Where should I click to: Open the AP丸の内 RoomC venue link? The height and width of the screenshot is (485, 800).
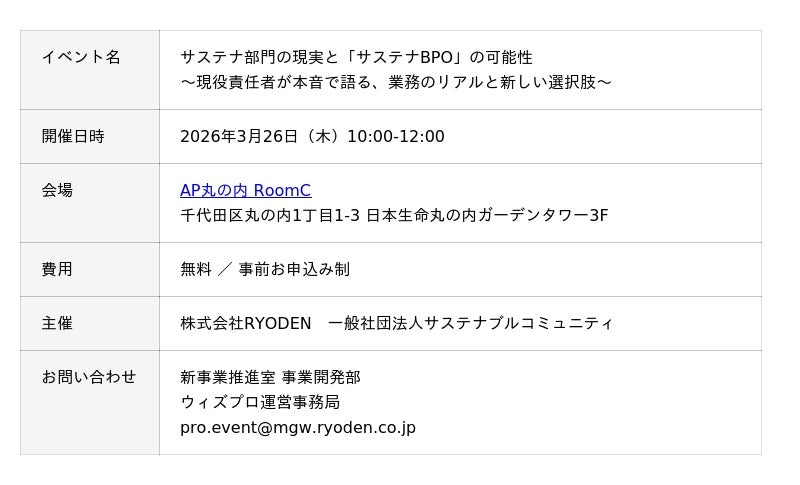pos(245,190)
